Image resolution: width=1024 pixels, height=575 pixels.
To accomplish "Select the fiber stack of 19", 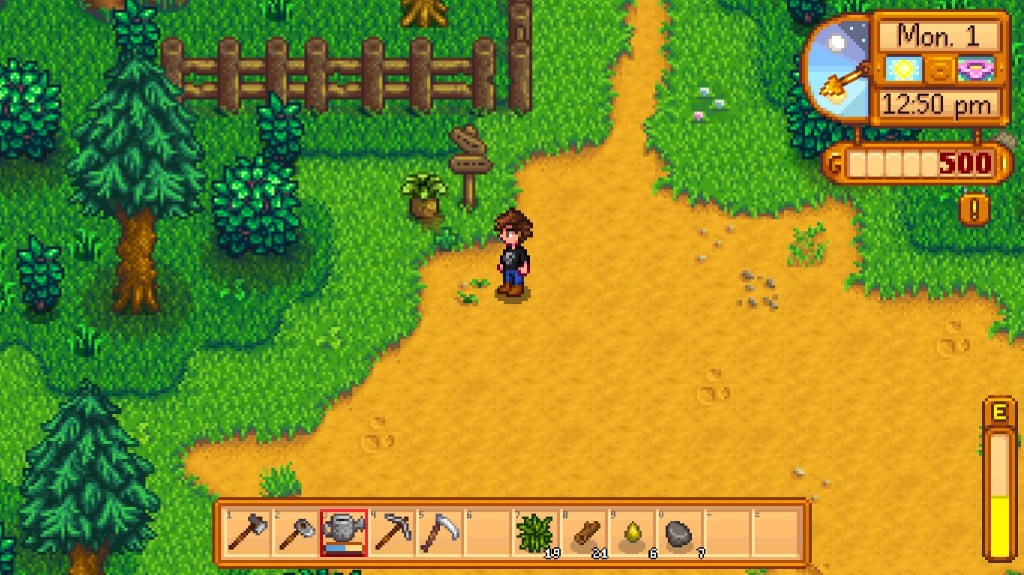I will point(536,533).
